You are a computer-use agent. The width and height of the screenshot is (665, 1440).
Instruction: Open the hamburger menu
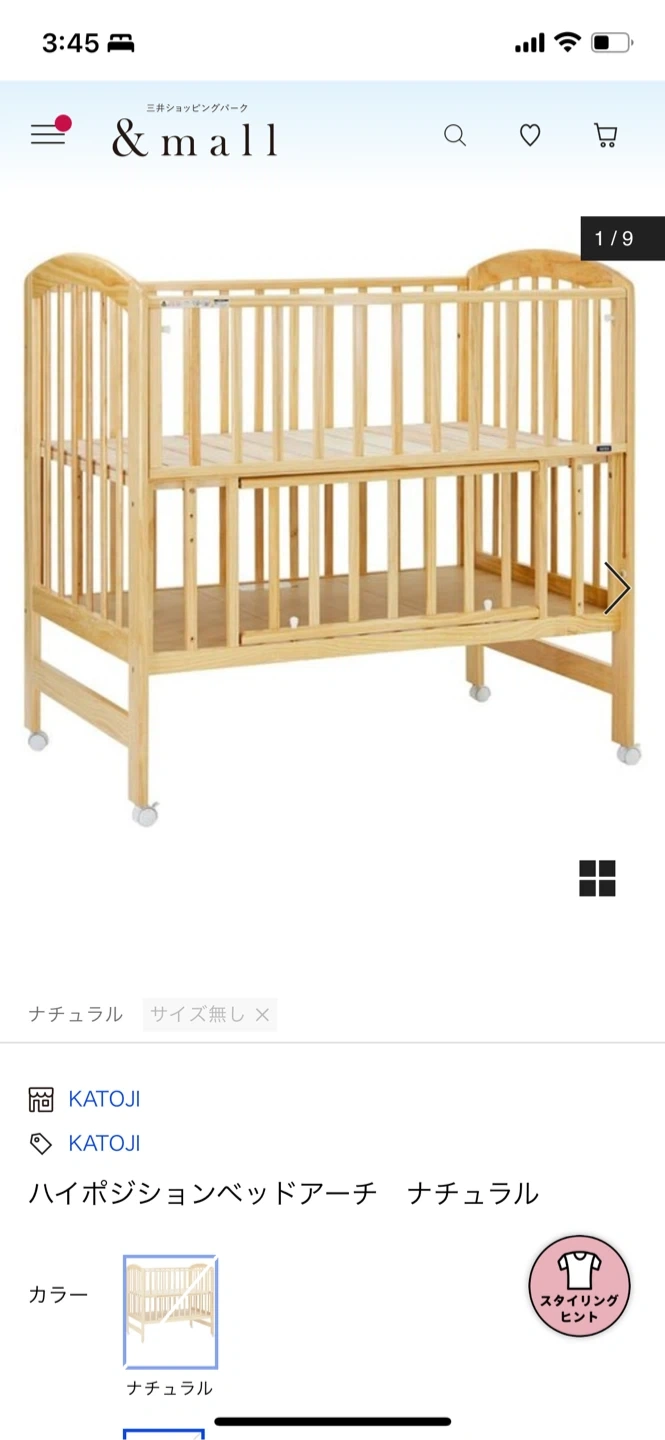[48, 134]
